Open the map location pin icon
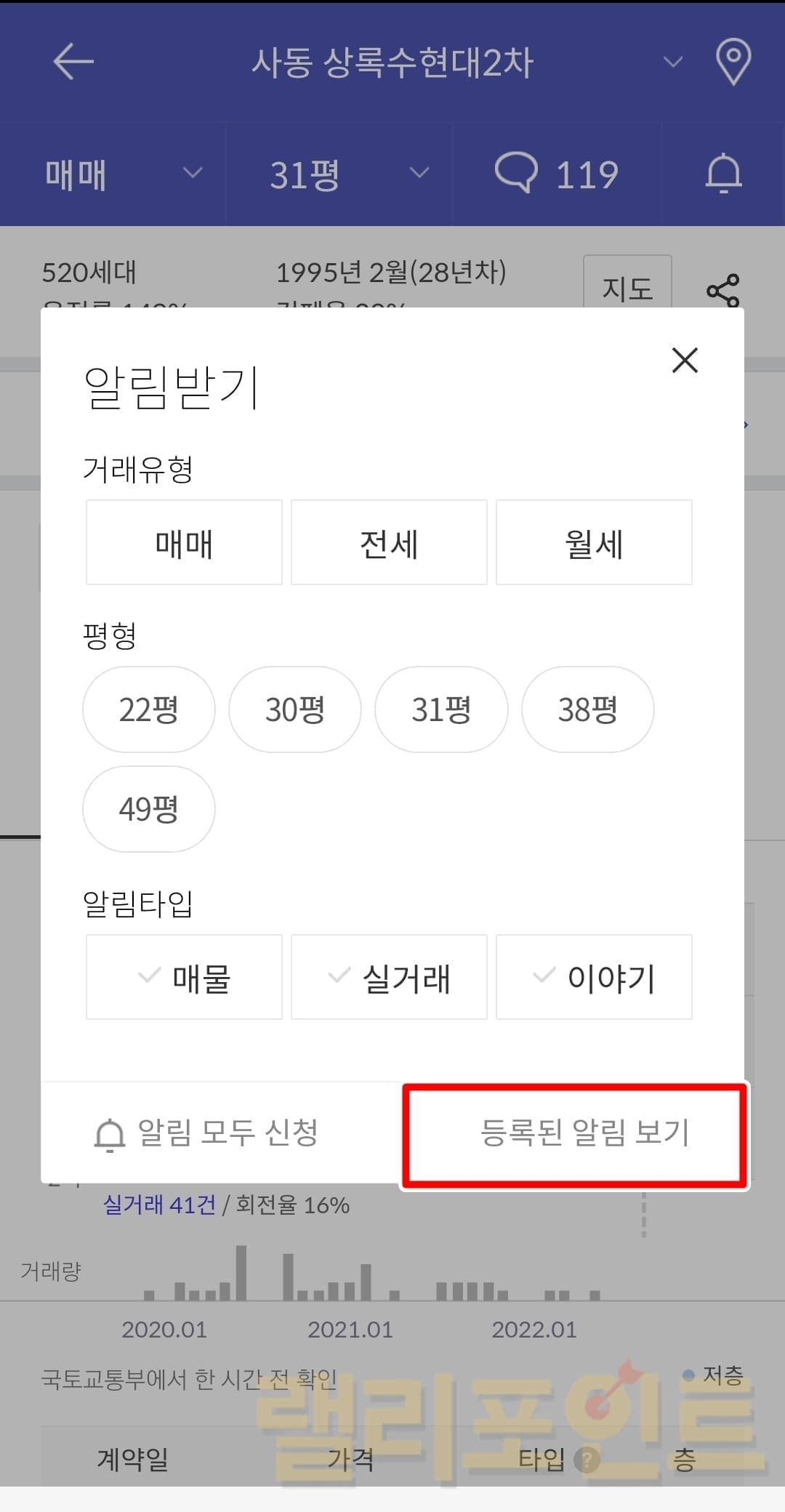Image resolution: width=785 pixels, height=1512 pixels. (733, 62)
